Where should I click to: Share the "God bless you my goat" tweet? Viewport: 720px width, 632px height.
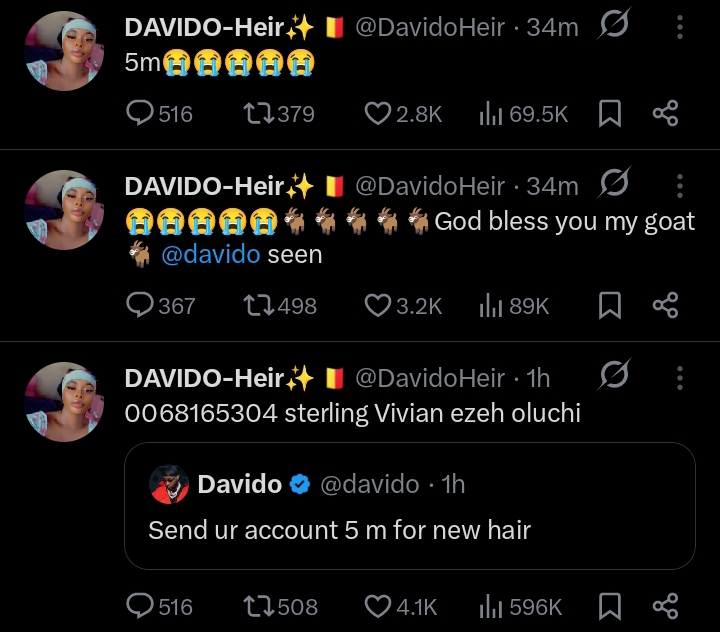[665, 305]
